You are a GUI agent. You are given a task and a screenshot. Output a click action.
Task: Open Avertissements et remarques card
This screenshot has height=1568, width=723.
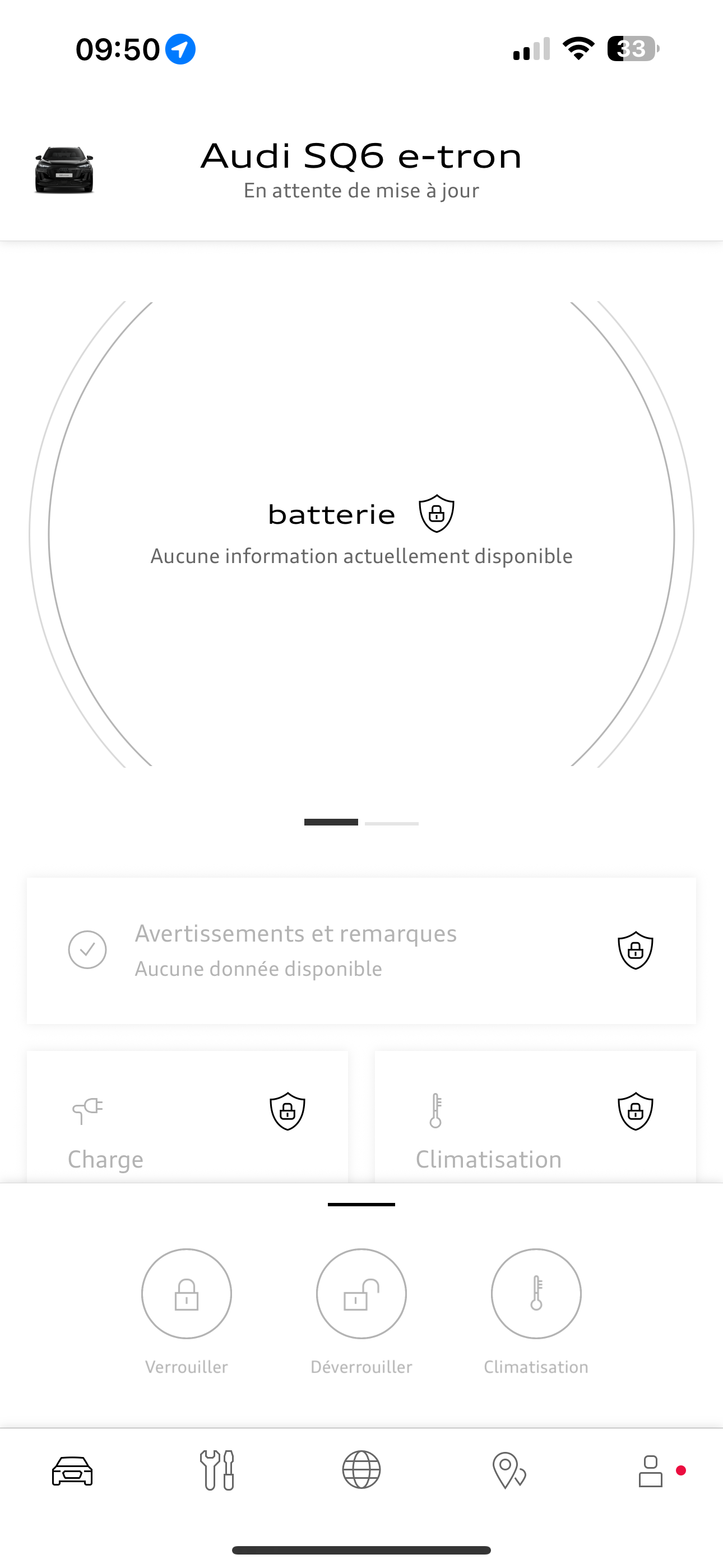[x=361, y=950]
